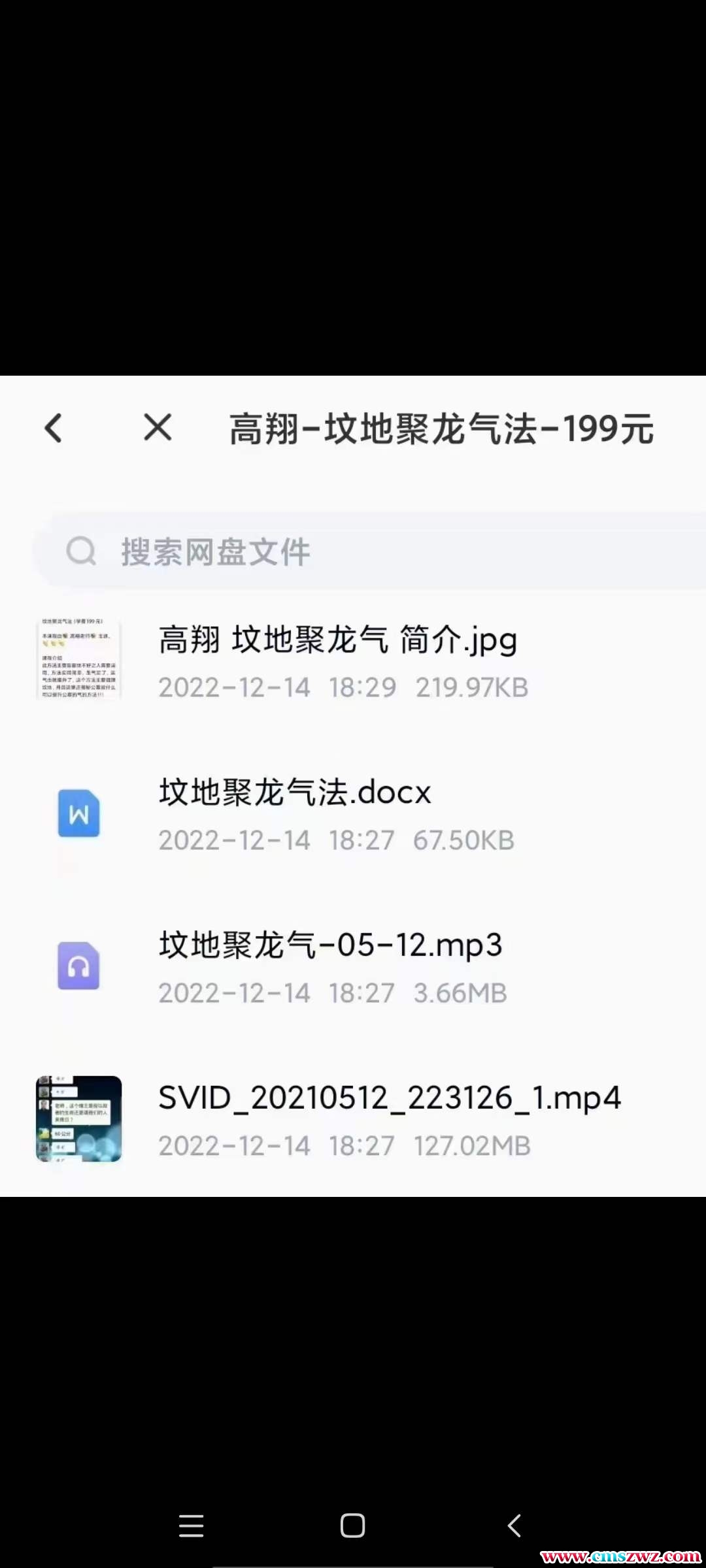Viewport: 706px width, 1568px height.
Task: Open video SVID_20210512_223126_1.mp4
Action: tap(389, 1119)
